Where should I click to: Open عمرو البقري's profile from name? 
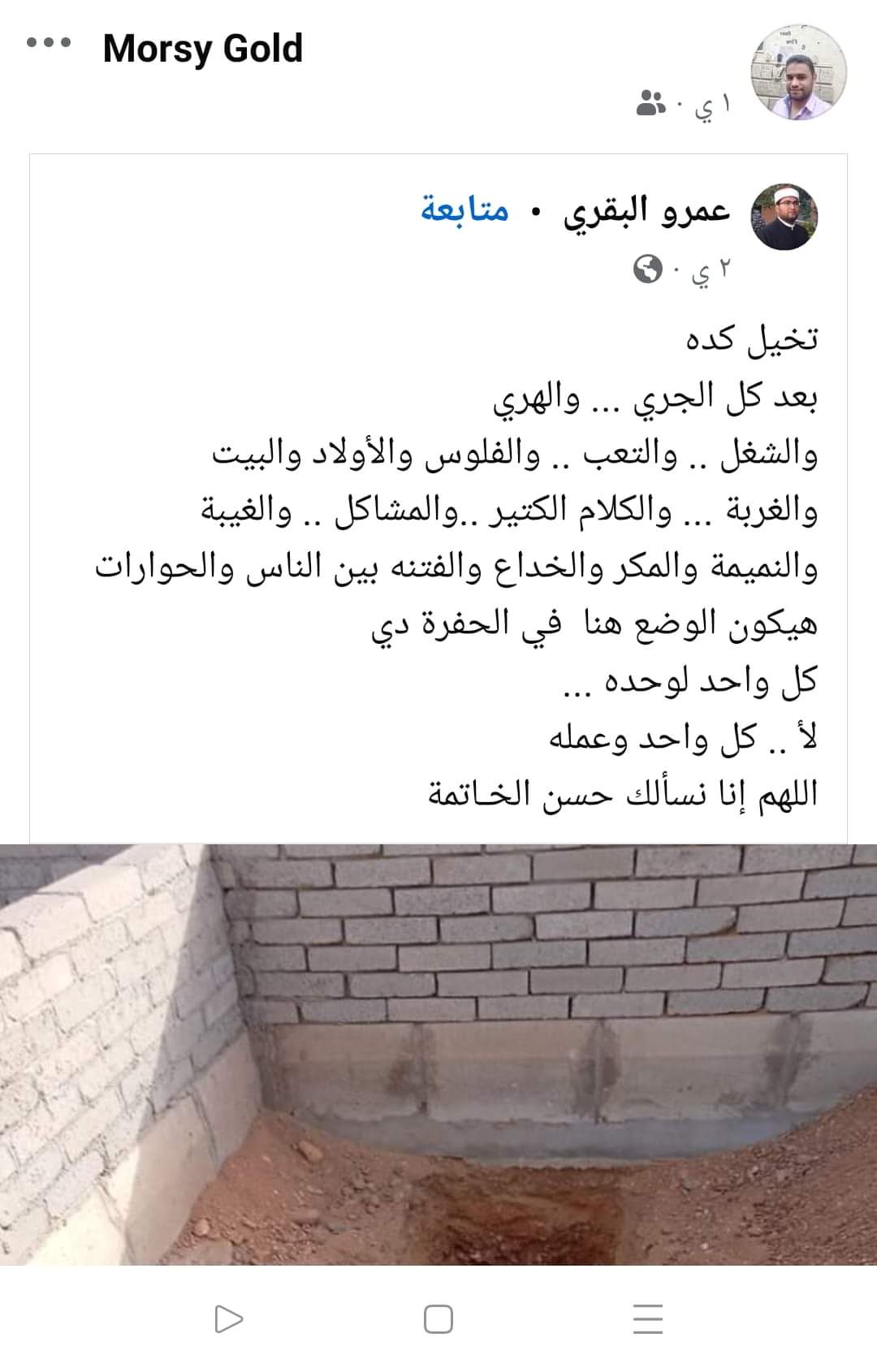pos(646,211)
